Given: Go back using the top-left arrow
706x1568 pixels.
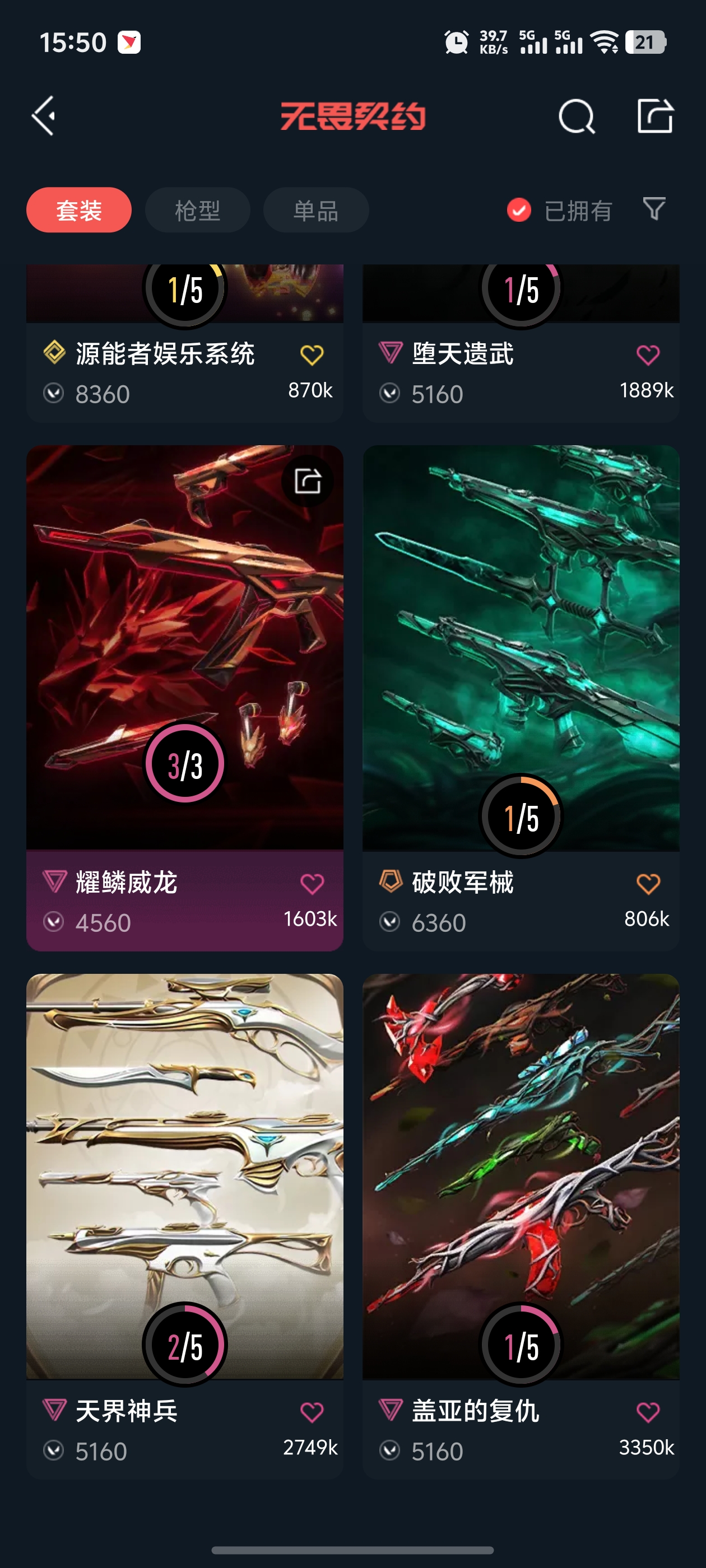Looking at the screenshot, I should click(44, 115).
